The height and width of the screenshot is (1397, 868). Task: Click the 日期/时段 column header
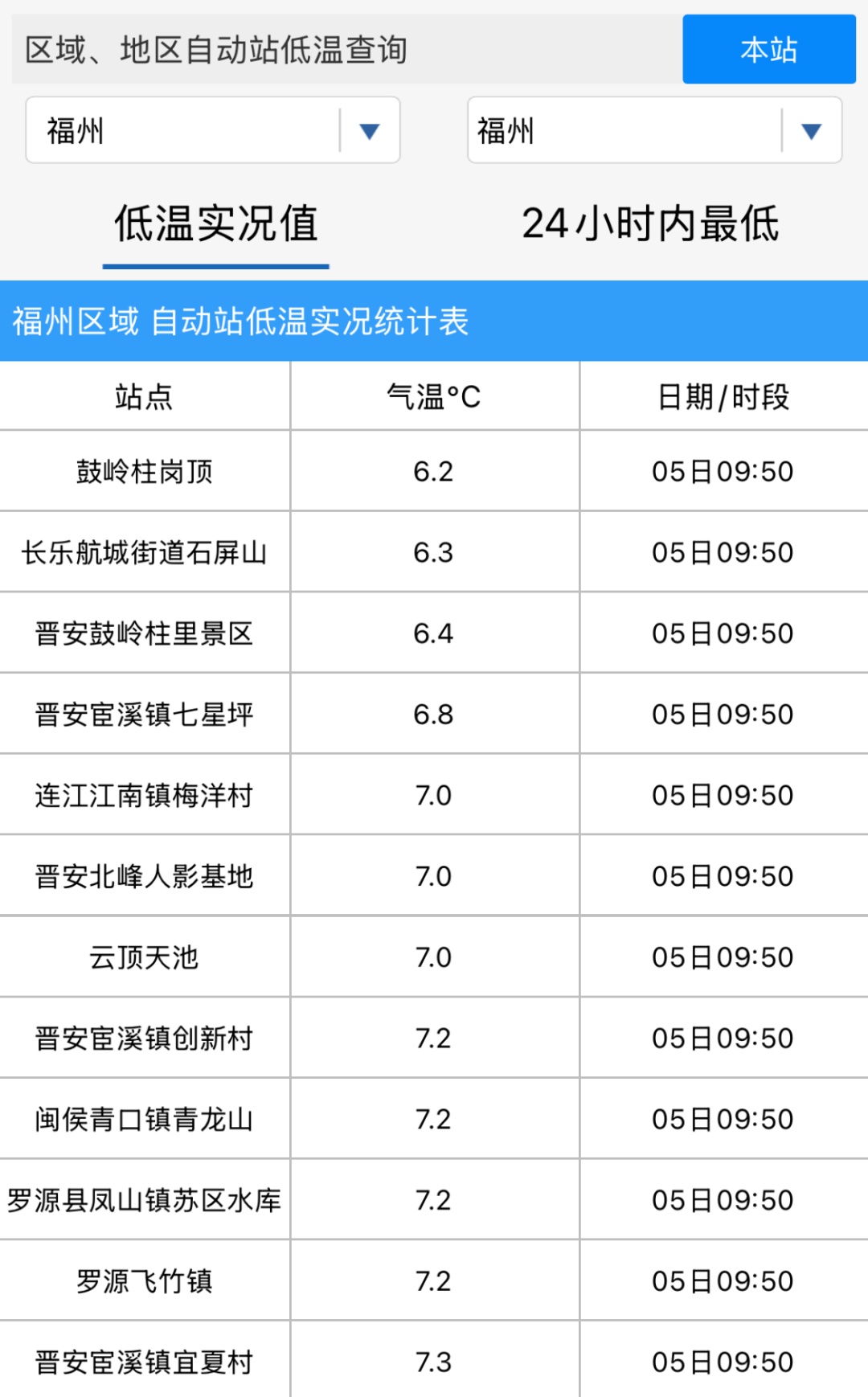click(722, 395)
